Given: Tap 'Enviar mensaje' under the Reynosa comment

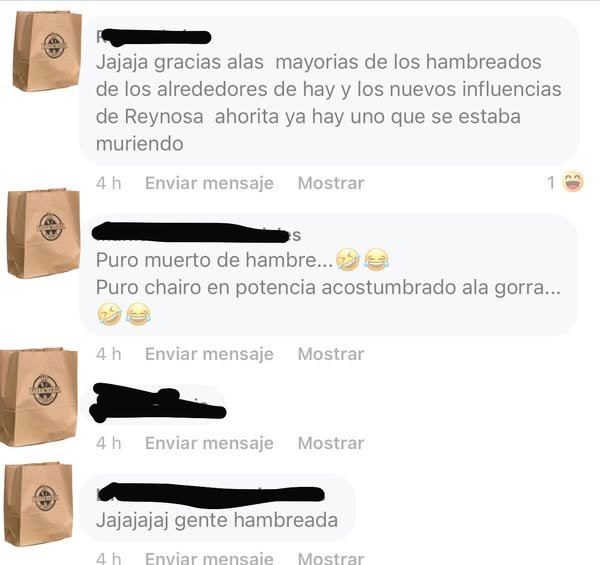Looking at the screenshot, I should pyautogui.click(x=208, y=183).
